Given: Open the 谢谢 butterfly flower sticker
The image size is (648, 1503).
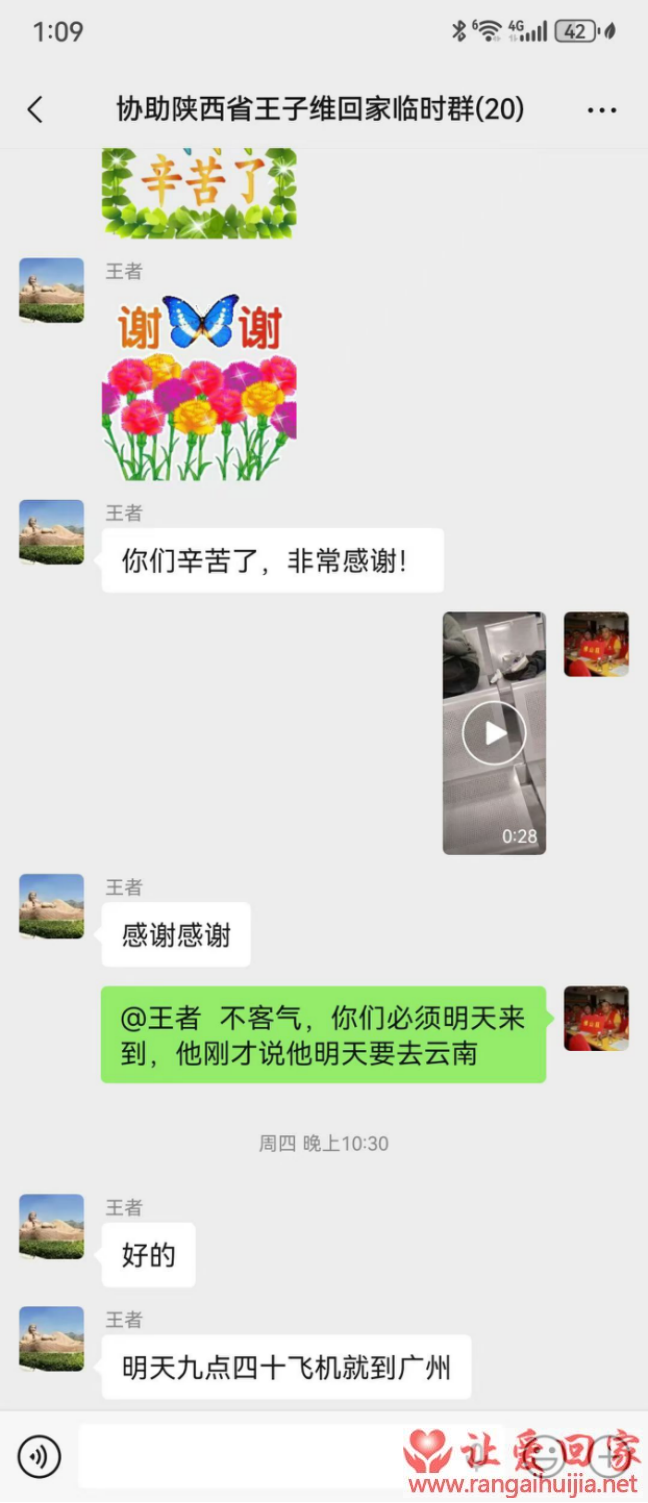Looking at the screenshot, I should (x=199, y=386).
